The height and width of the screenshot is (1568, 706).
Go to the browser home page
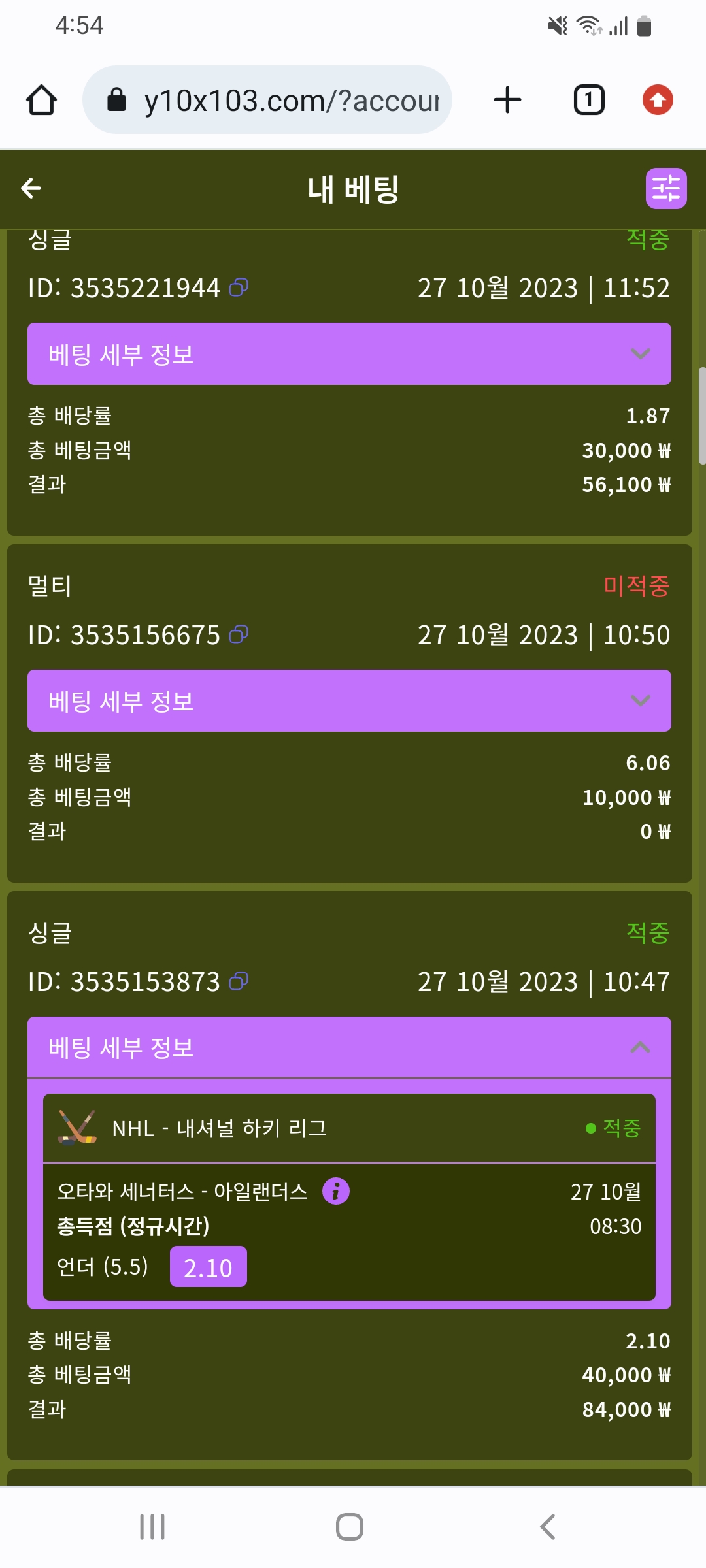(x=41, y=100)
